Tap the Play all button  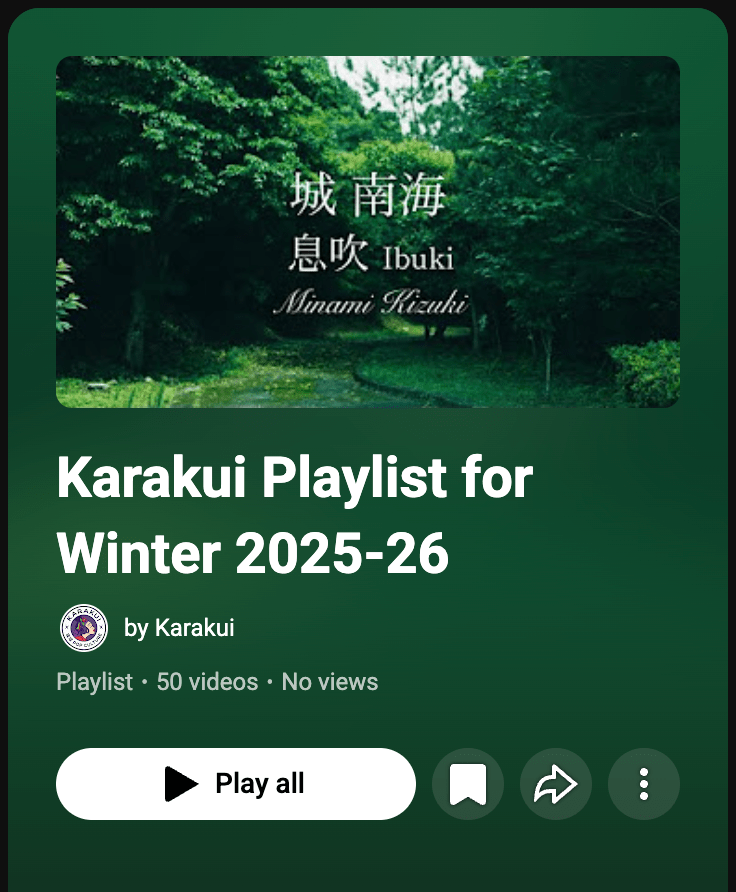[235, 784]
